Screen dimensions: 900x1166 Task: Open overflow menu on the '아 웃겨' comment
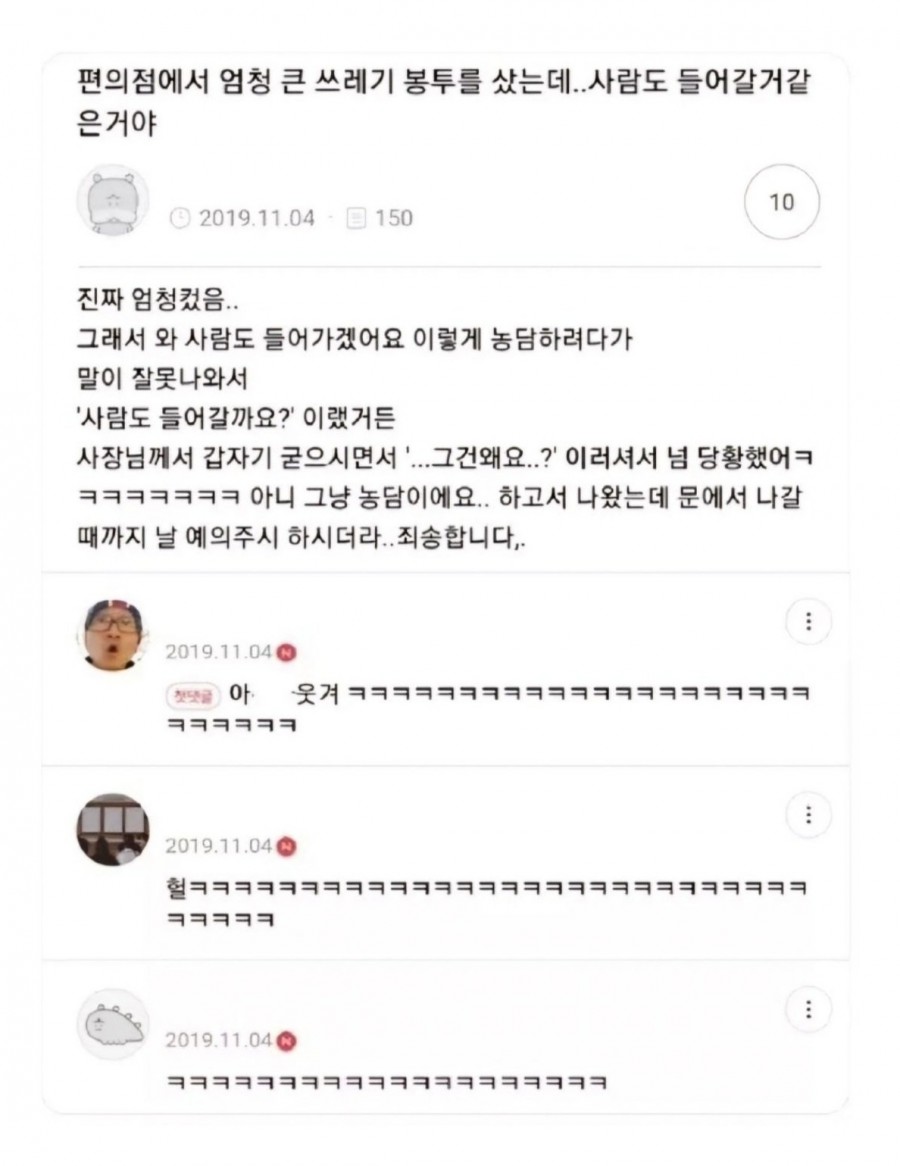click(x=808, y=623)
